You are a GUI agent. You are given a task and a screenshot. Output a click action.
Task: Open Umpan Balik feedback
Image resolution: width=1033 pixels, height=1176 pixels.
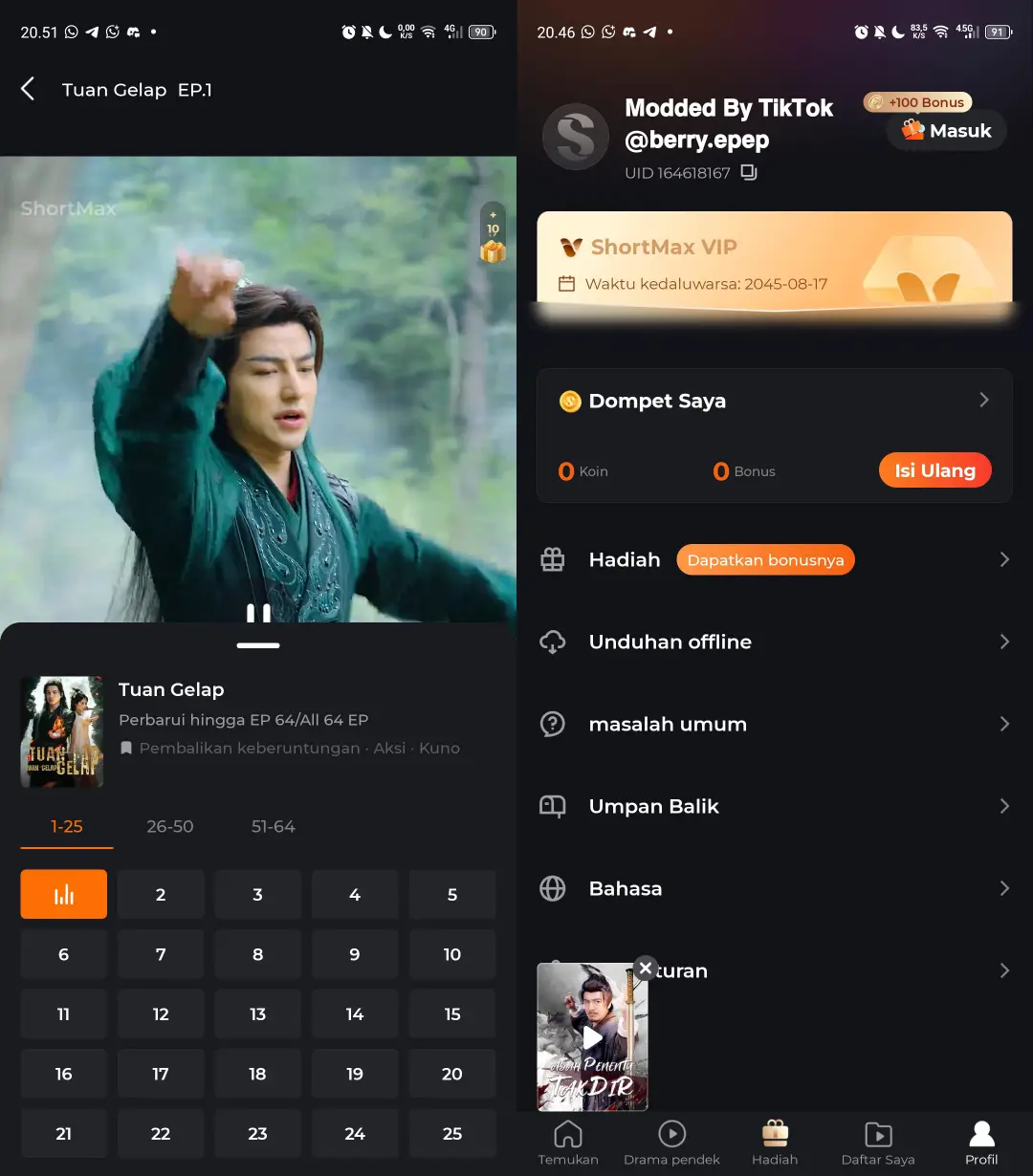[x=774, y=807]
